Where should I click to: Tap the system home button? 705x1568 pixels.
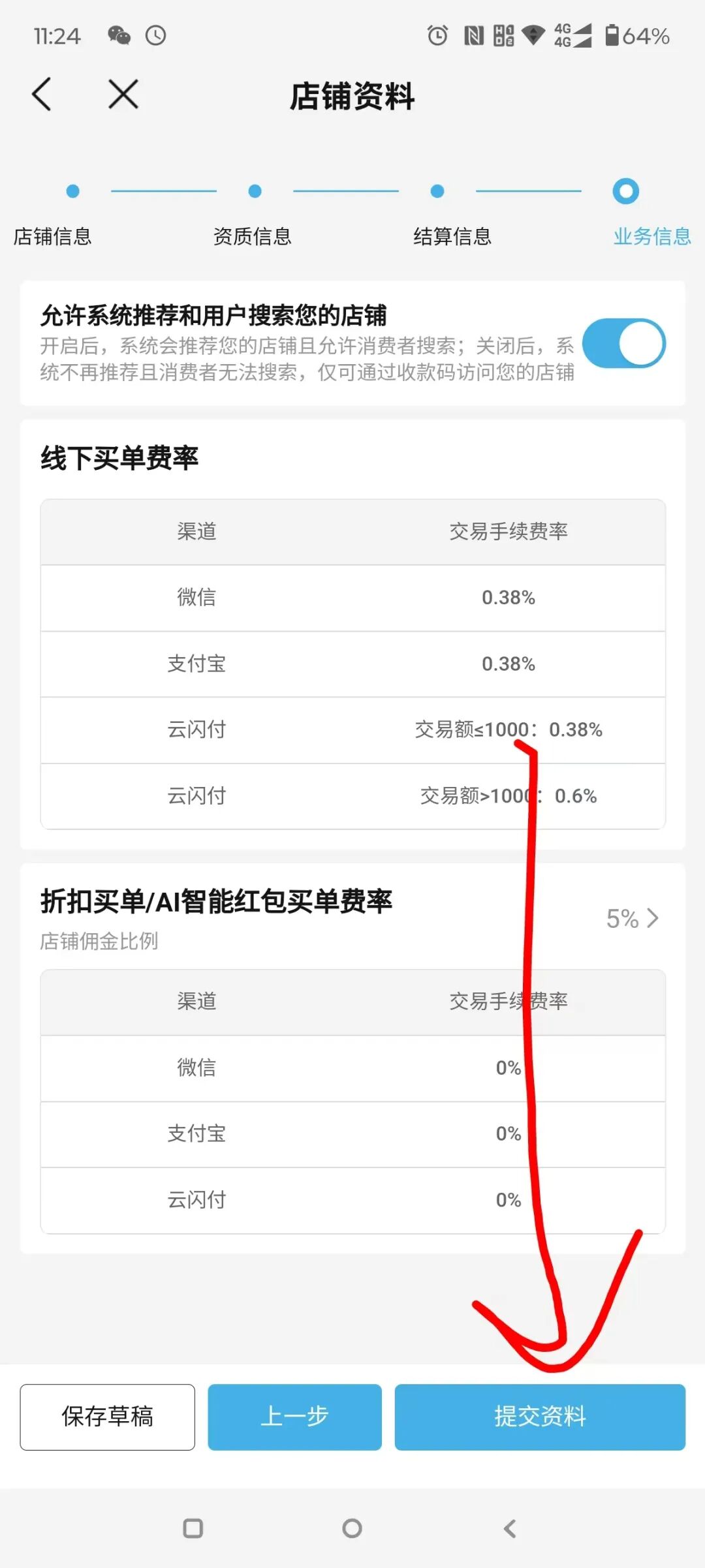coord(352,1528)
